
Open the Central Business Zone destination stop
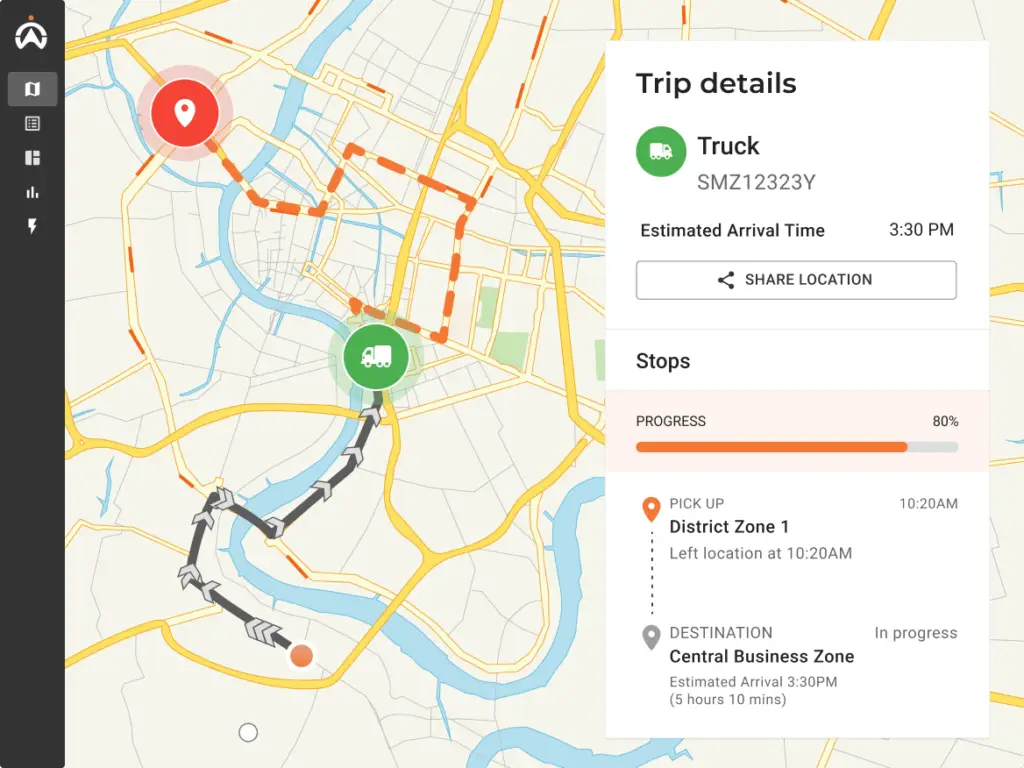[761, 657]
